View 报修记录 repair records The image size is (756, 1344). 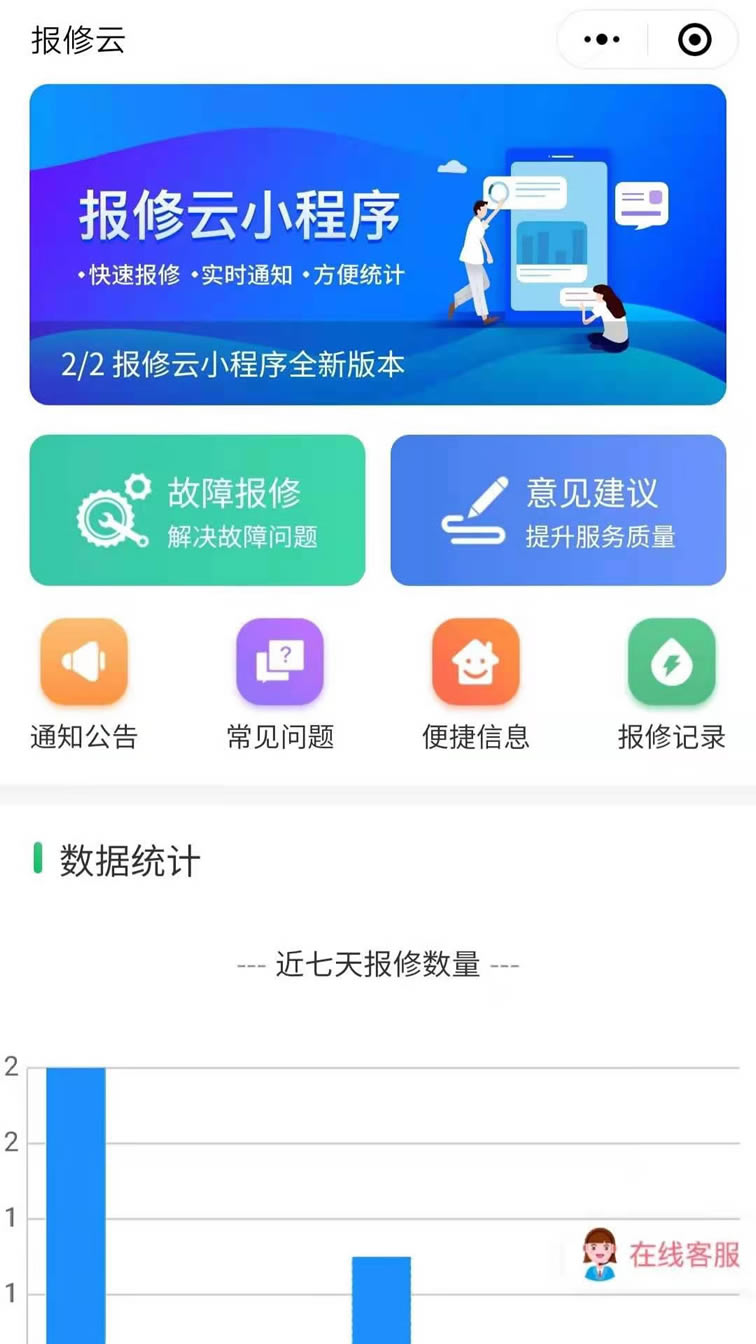[x=672, y=685]
